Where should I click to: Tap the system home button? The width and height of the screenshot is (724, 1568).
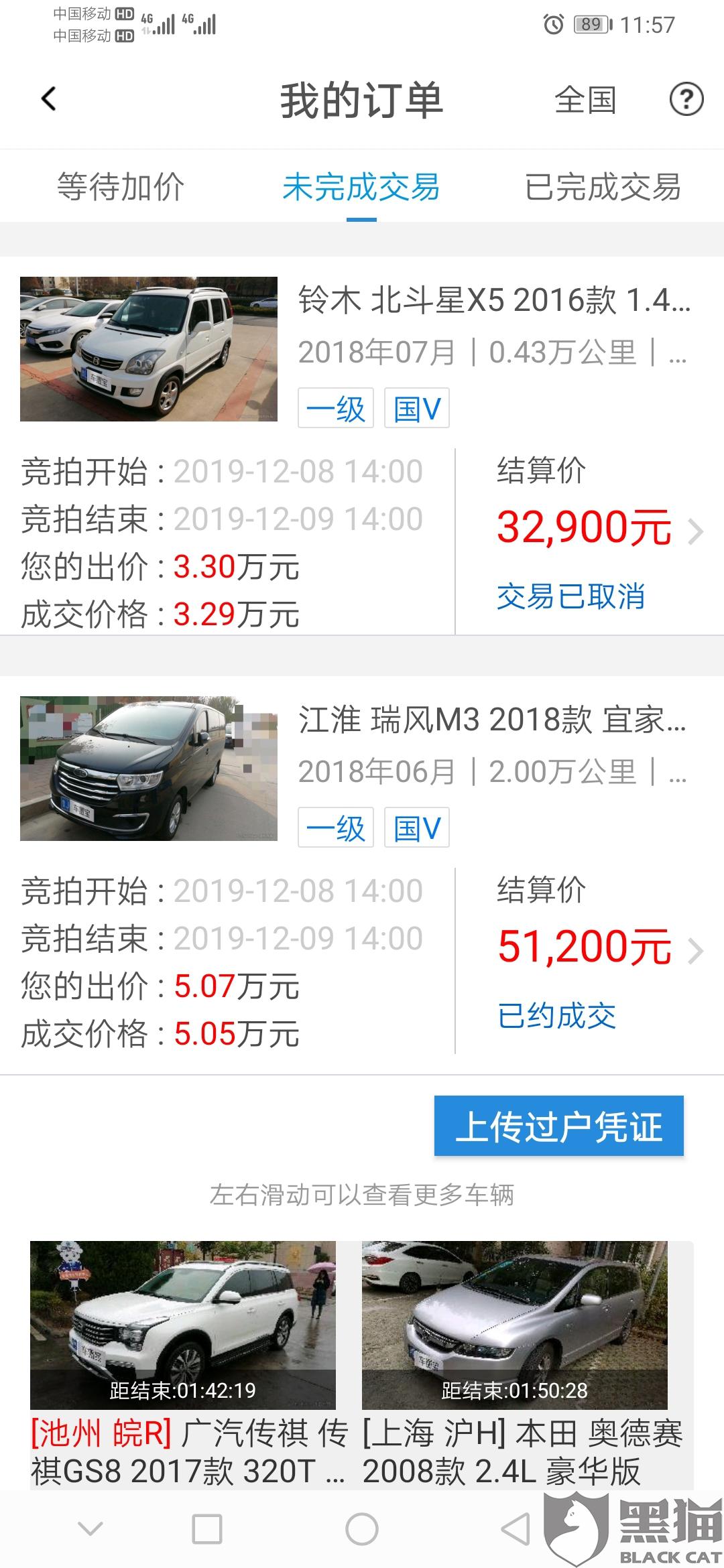point(362,1529)
